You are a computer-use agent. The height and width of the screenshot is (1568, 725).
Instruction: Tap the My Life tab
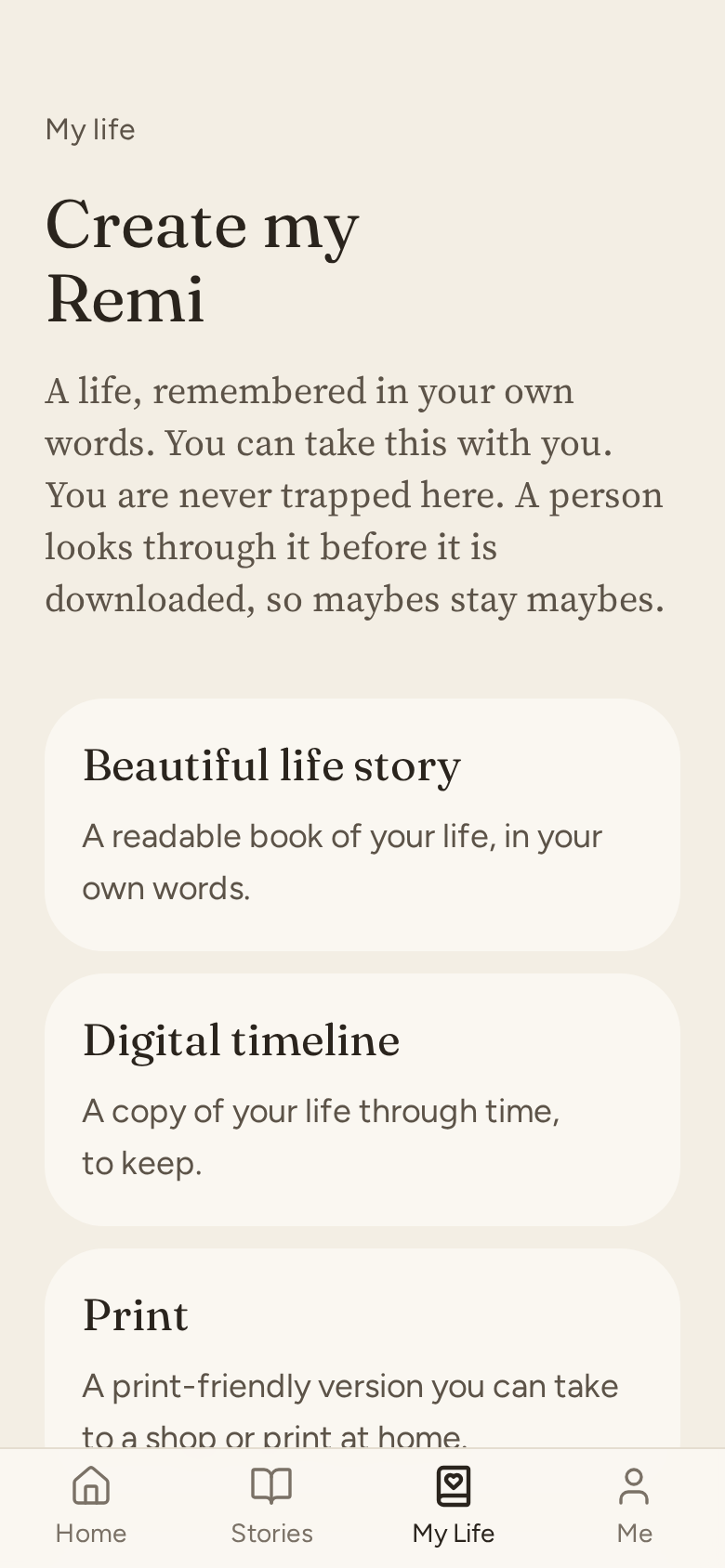pyautogui.click(x=454, y=1507)
